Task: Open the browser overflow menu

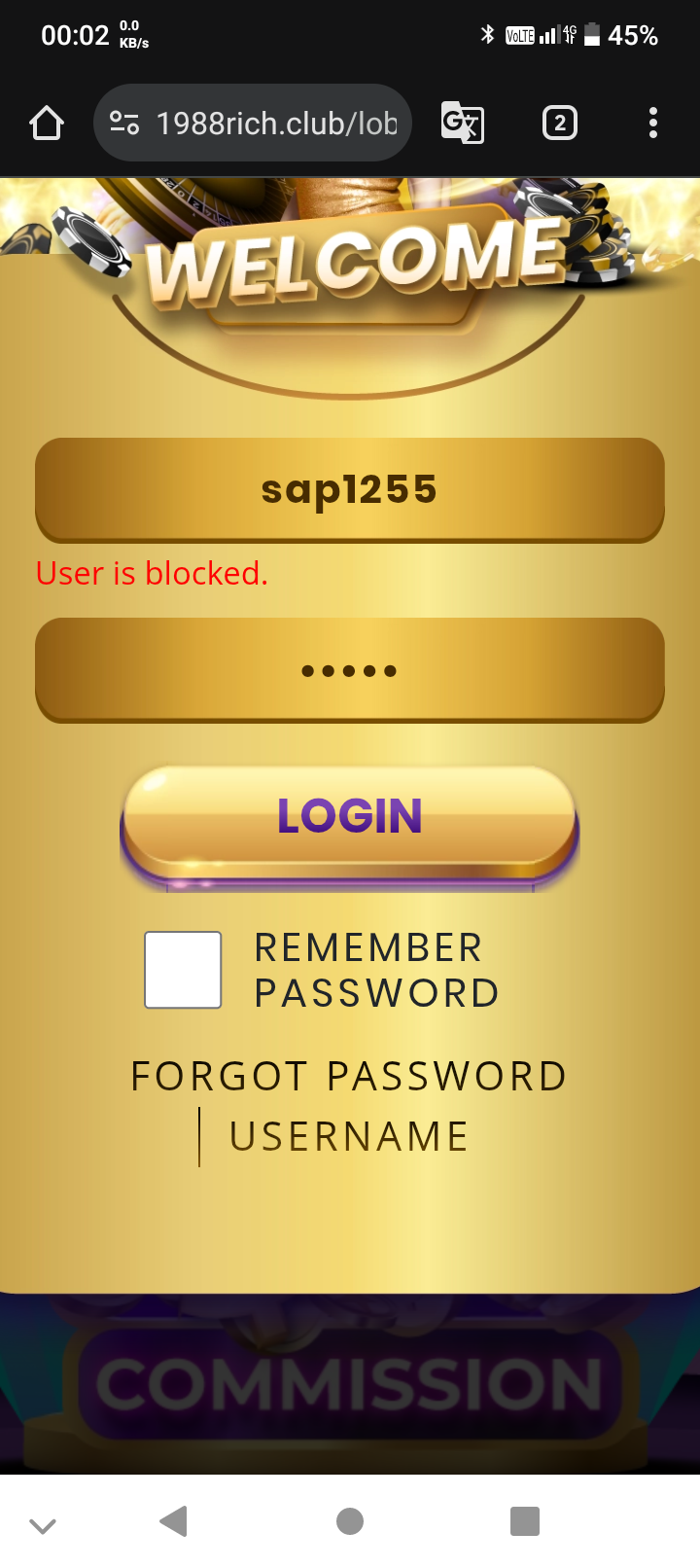Action: click(x=652, y=124)
